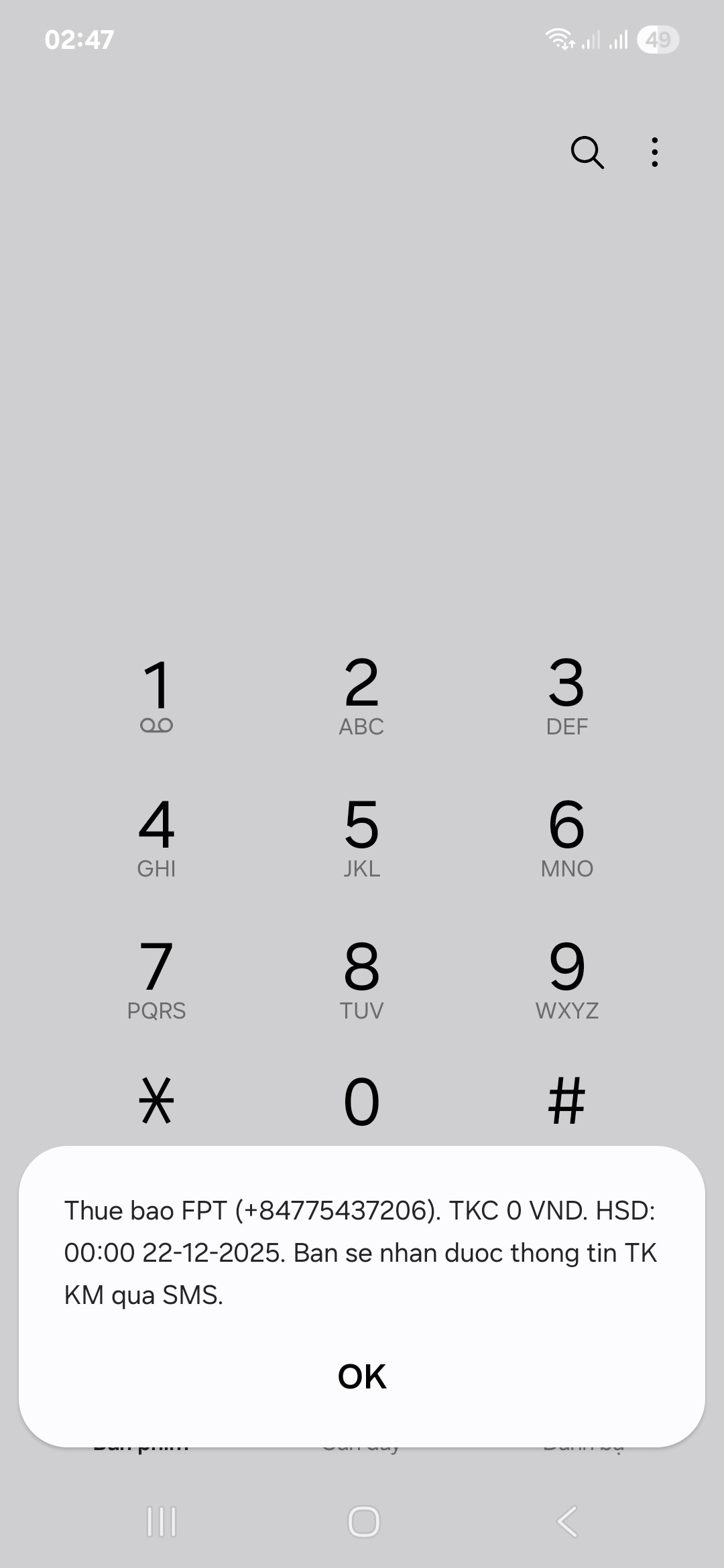Enter digit 0 on the keypad

pyautogui.click(x=361, y=1100)
